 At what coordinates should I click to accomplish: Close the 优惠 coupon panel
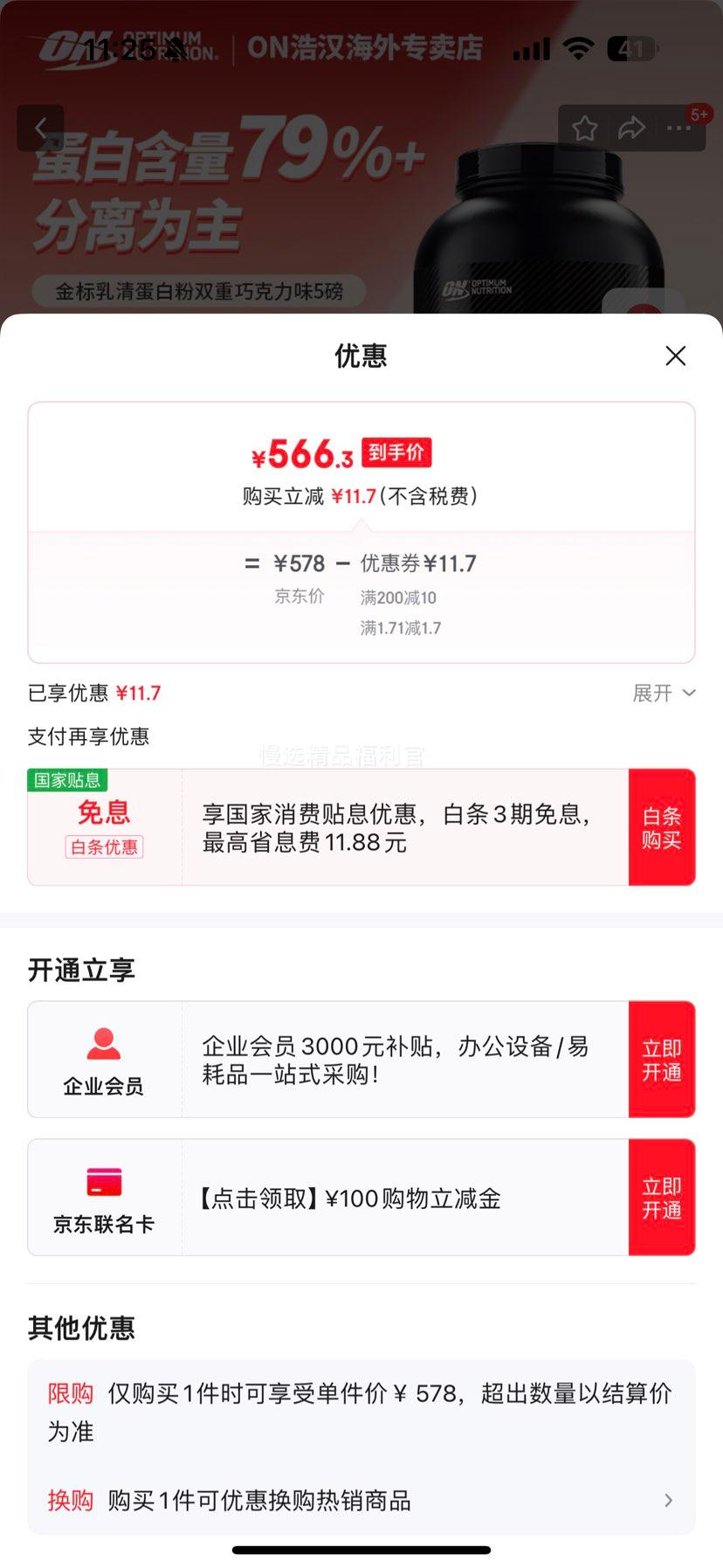675,356
